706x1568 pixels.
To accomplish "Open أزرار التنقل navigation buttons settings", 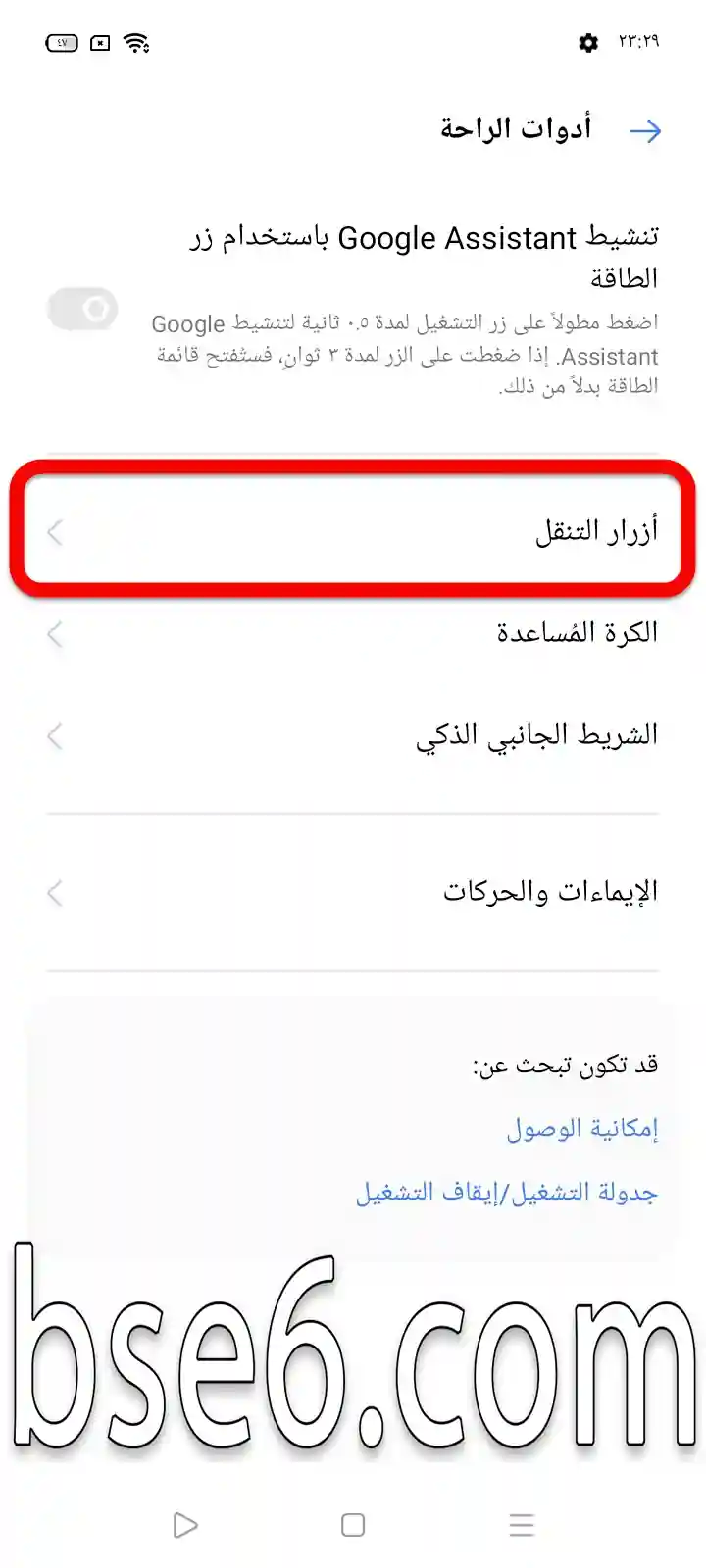I will [x=353, y=531].
